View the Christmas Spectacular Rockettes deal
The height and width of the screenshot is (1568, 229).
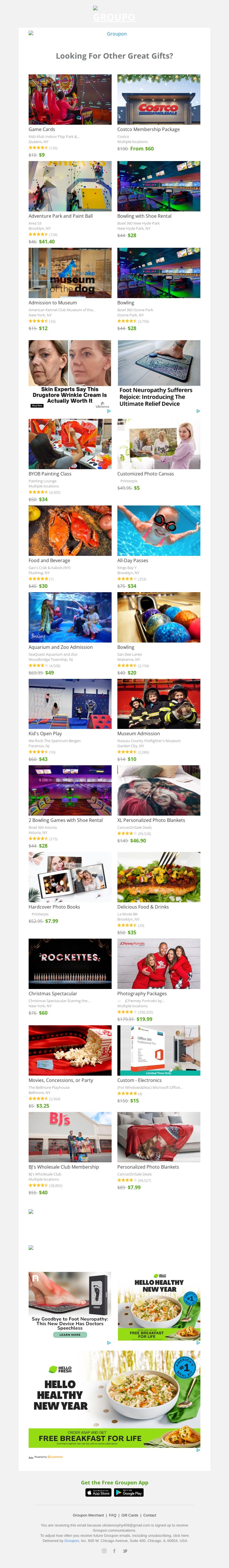[70, 964]
